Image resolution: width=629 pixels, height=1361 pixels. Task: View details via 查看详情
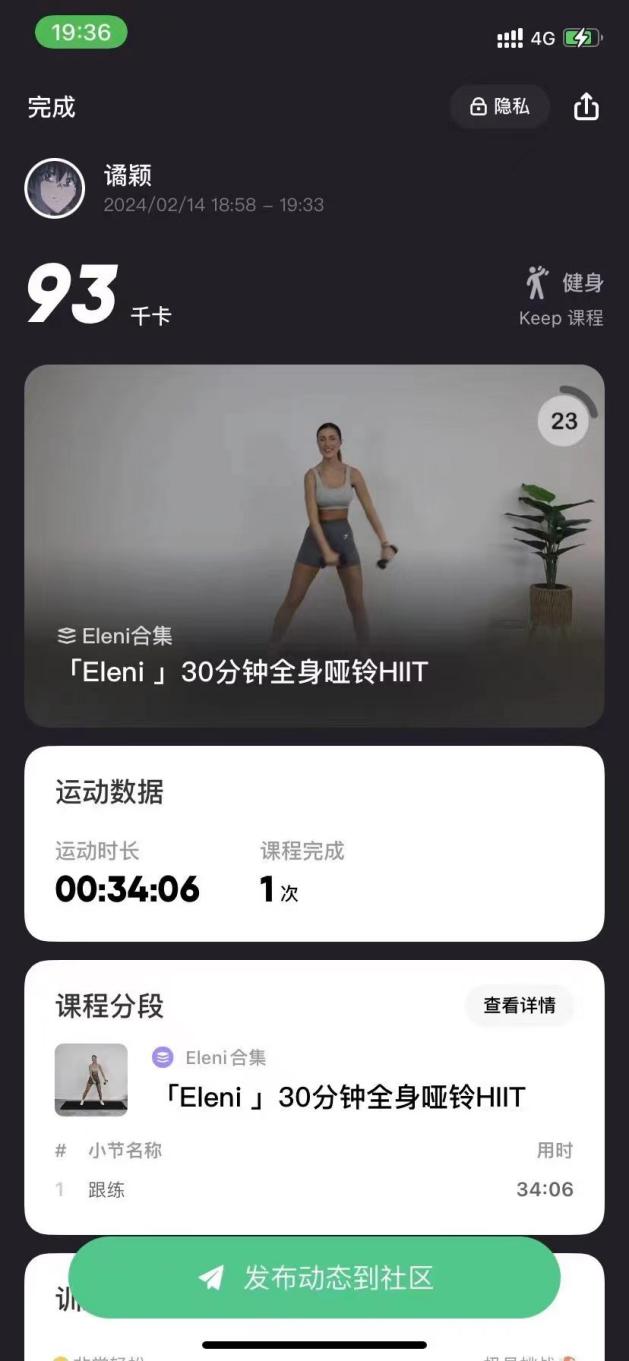click(519, 1006)
